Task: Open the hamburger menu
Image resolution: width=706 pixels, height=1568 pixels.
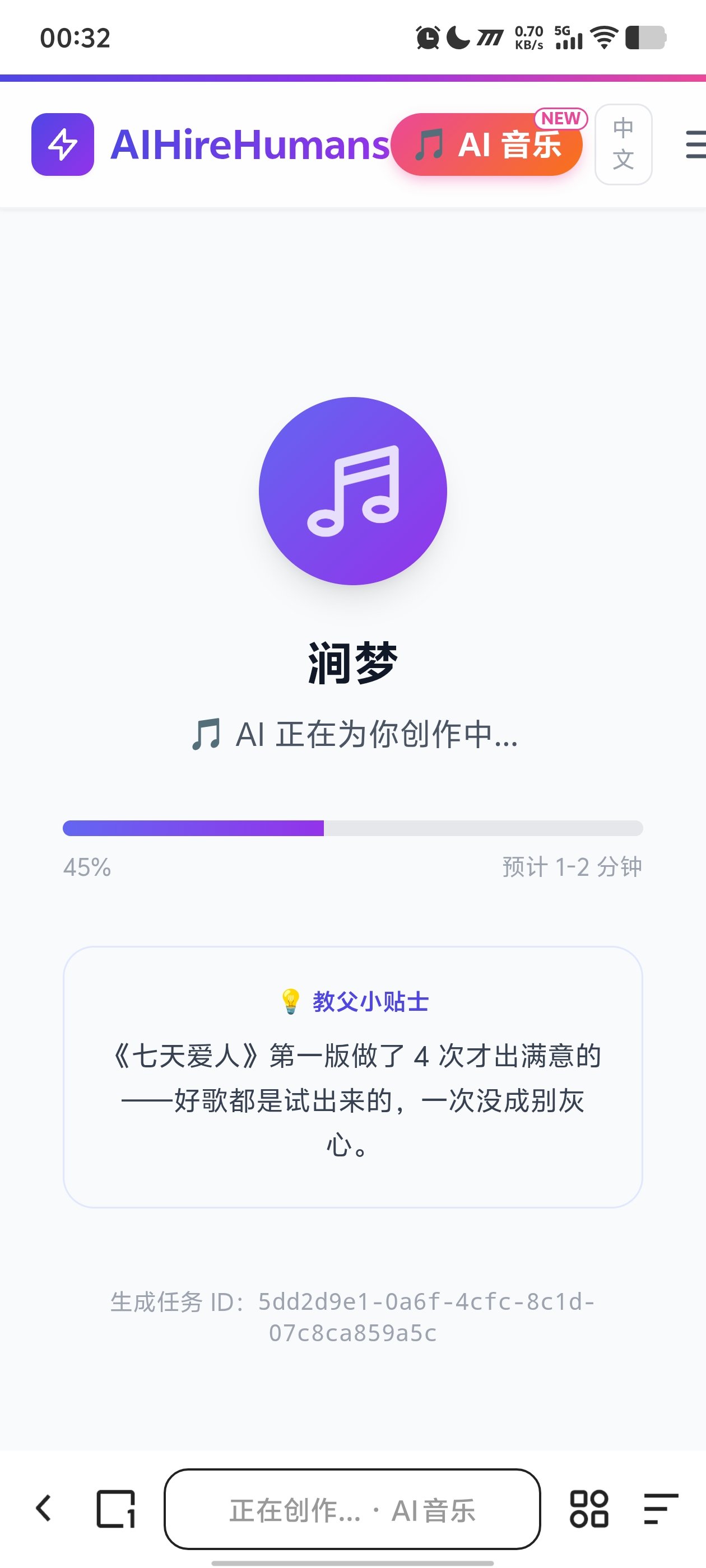Action: pyautogui.click(x=695, y=144)
